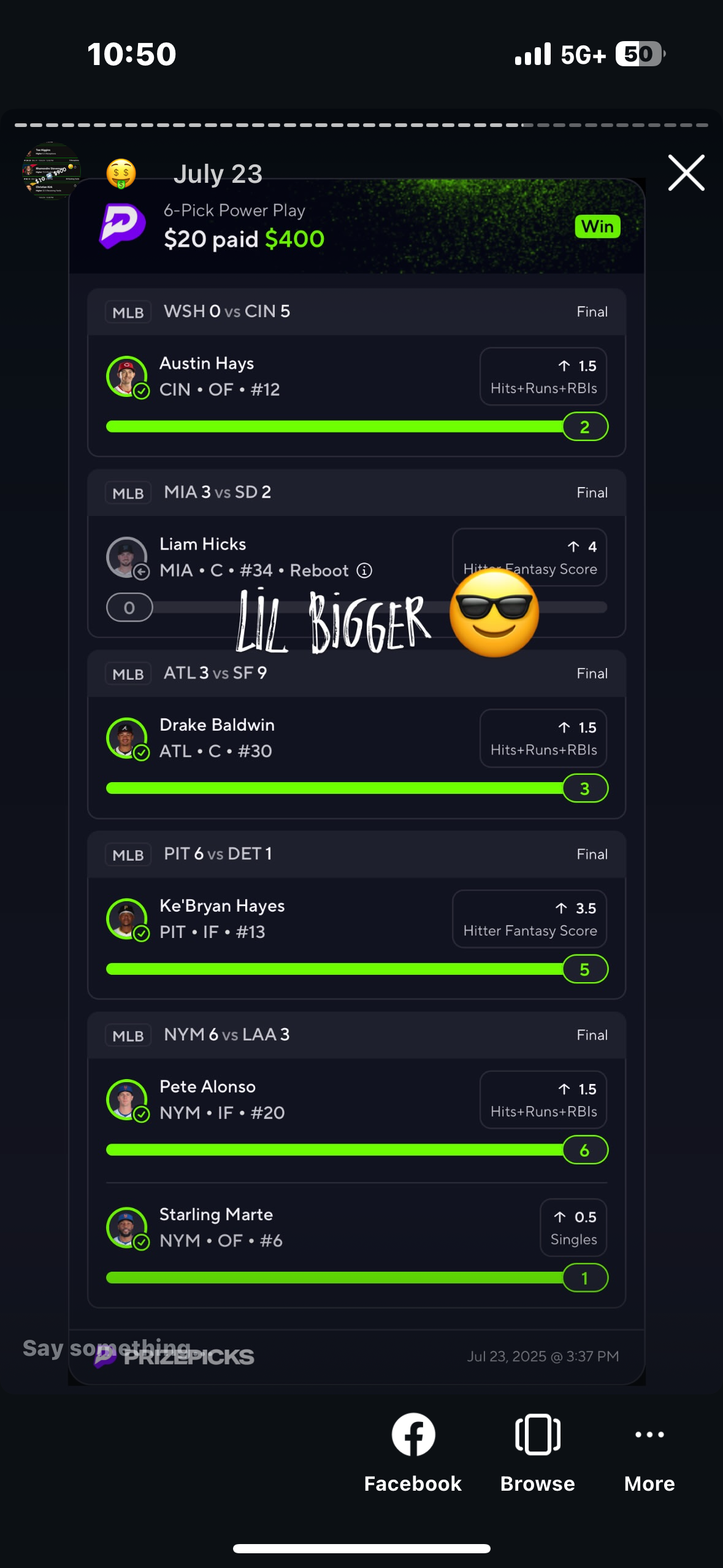Open the story poster's profile picture

click(51, 172)
